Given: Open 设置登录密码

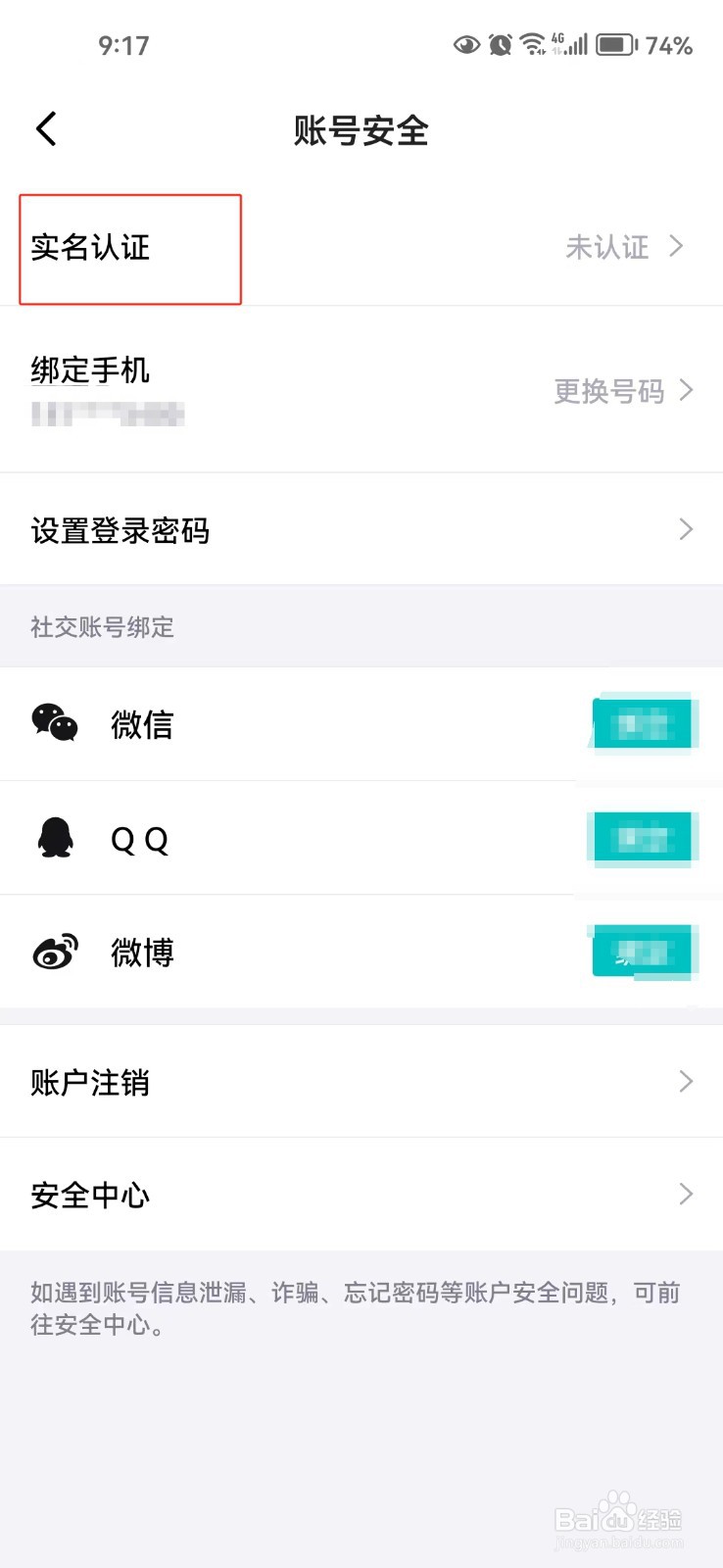Looking at the screenshot, I should tap(361, 529).
